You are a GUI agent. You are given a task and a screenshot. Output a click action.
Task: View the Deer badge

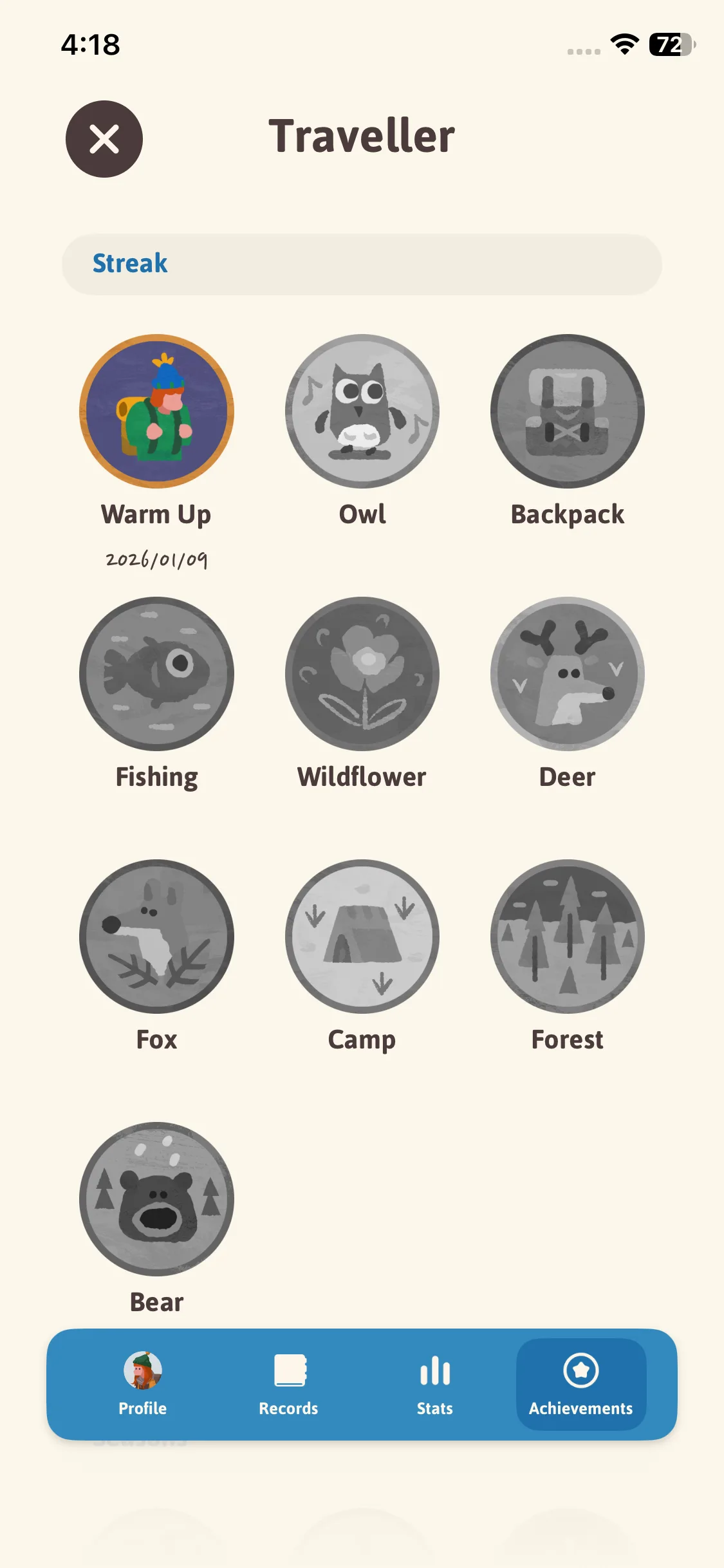coord(568,674)
